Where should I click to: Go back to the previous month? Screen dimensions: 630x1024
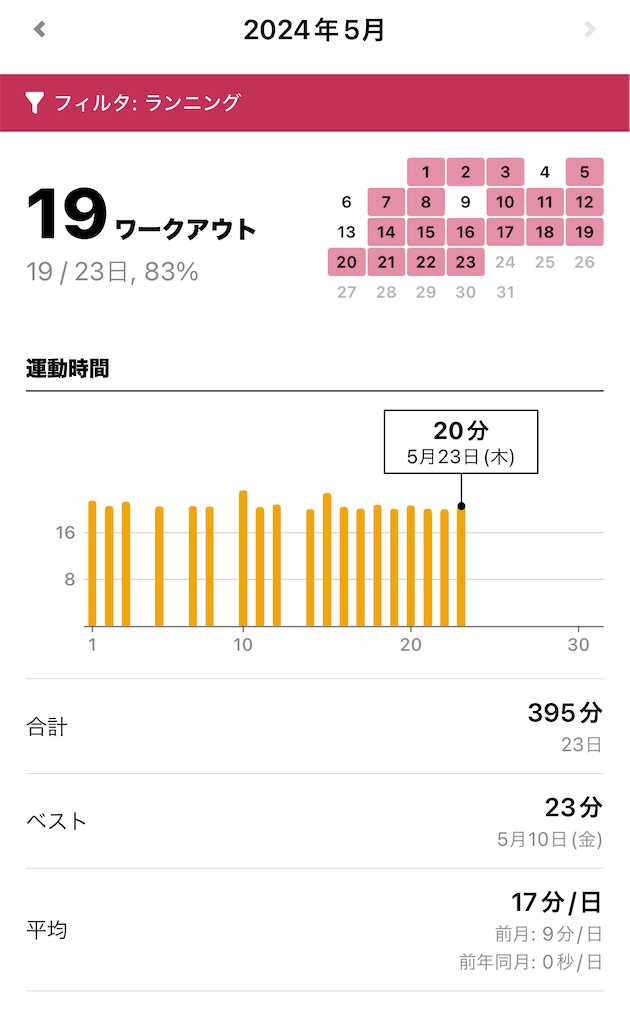tap(40, 29)
